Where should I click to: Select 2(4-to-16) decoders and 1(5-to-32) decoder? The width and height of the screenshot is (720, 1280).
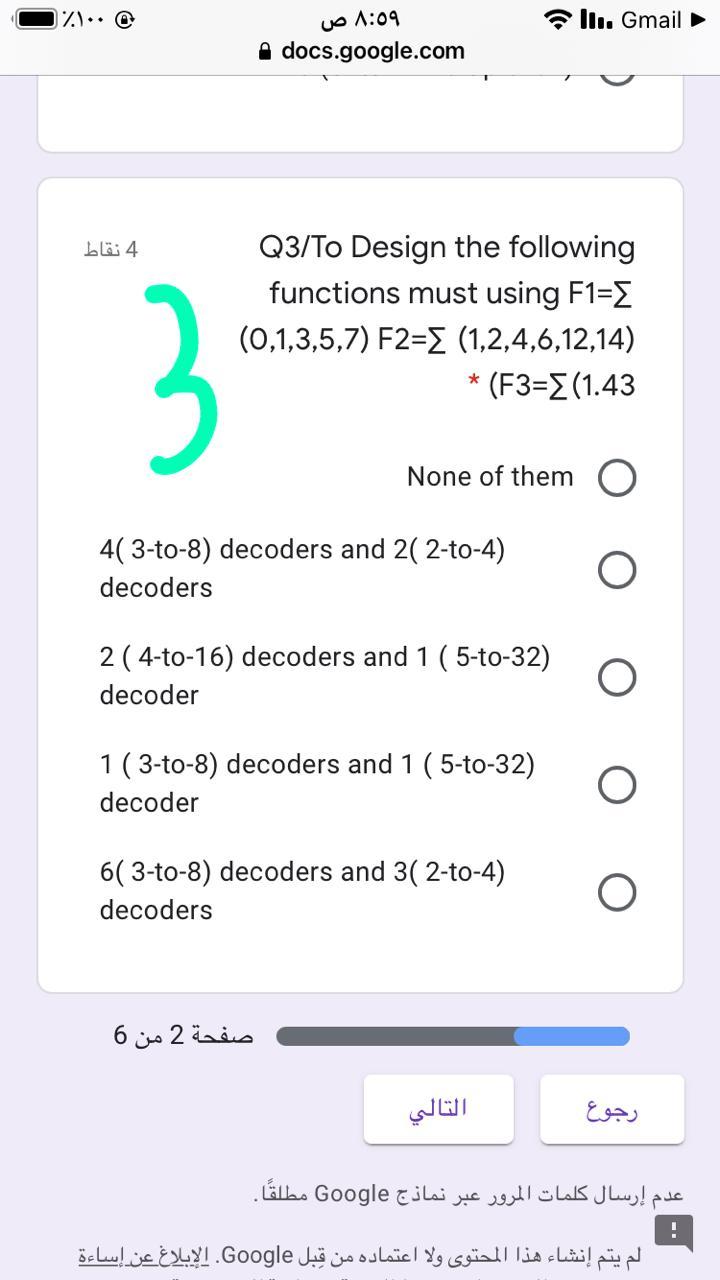pos(617,677)
